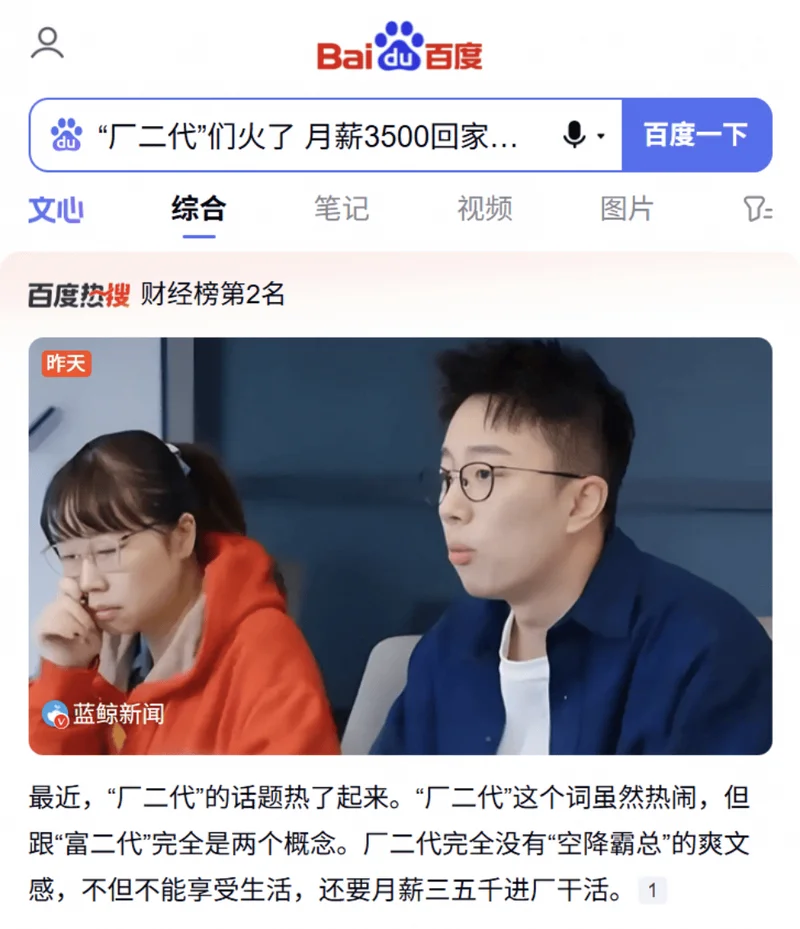Image resolution: width=800 pixels, height=929 pixels.
Task: Open the user profile icon
Action: tap(47, 43)
